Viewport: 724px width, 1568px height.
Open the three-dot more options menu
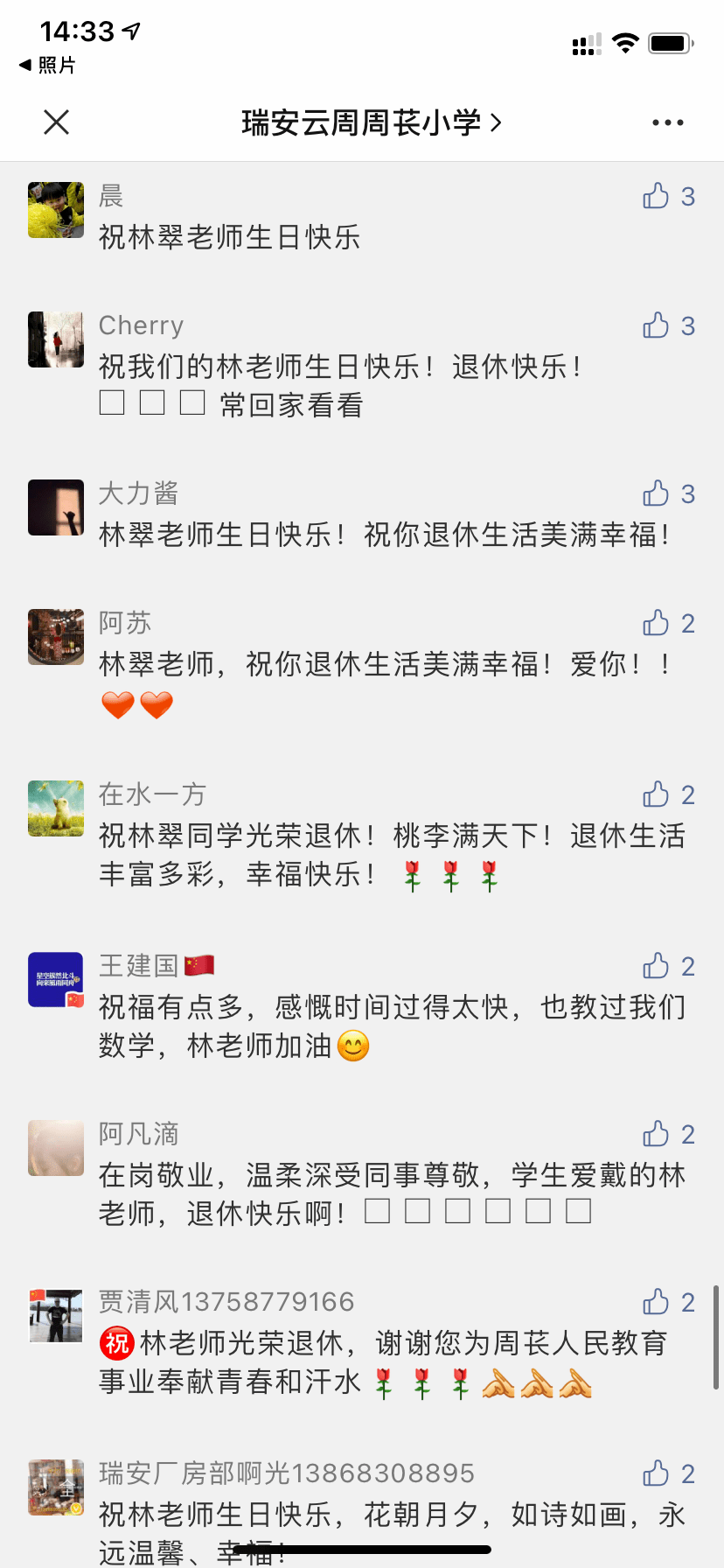click(667, 122)
